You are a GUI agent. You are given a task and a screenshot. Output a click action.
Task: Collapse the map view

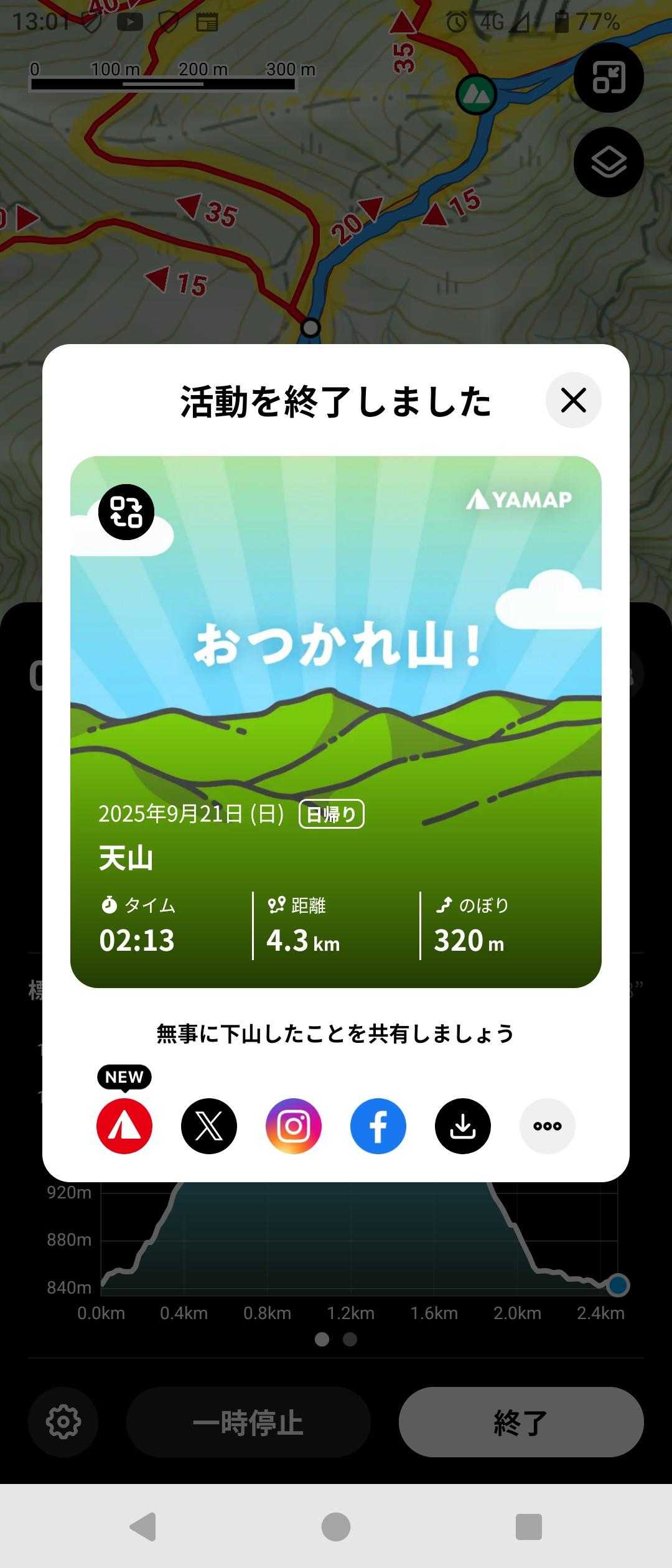(x=608, y=78)
